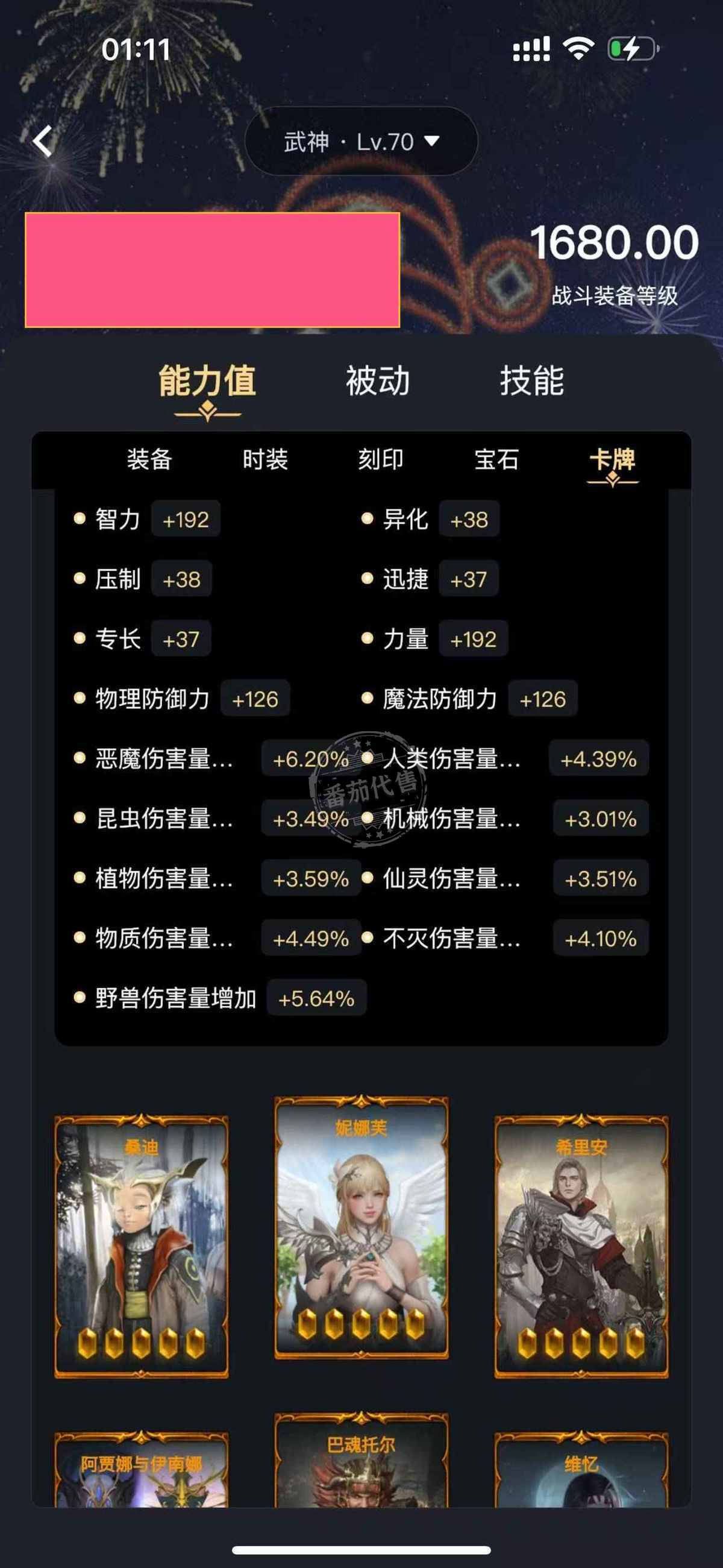723x1568 pixels.
Task: Open the 武神 Lv.70 character dropdown
Action: point(361,142)
